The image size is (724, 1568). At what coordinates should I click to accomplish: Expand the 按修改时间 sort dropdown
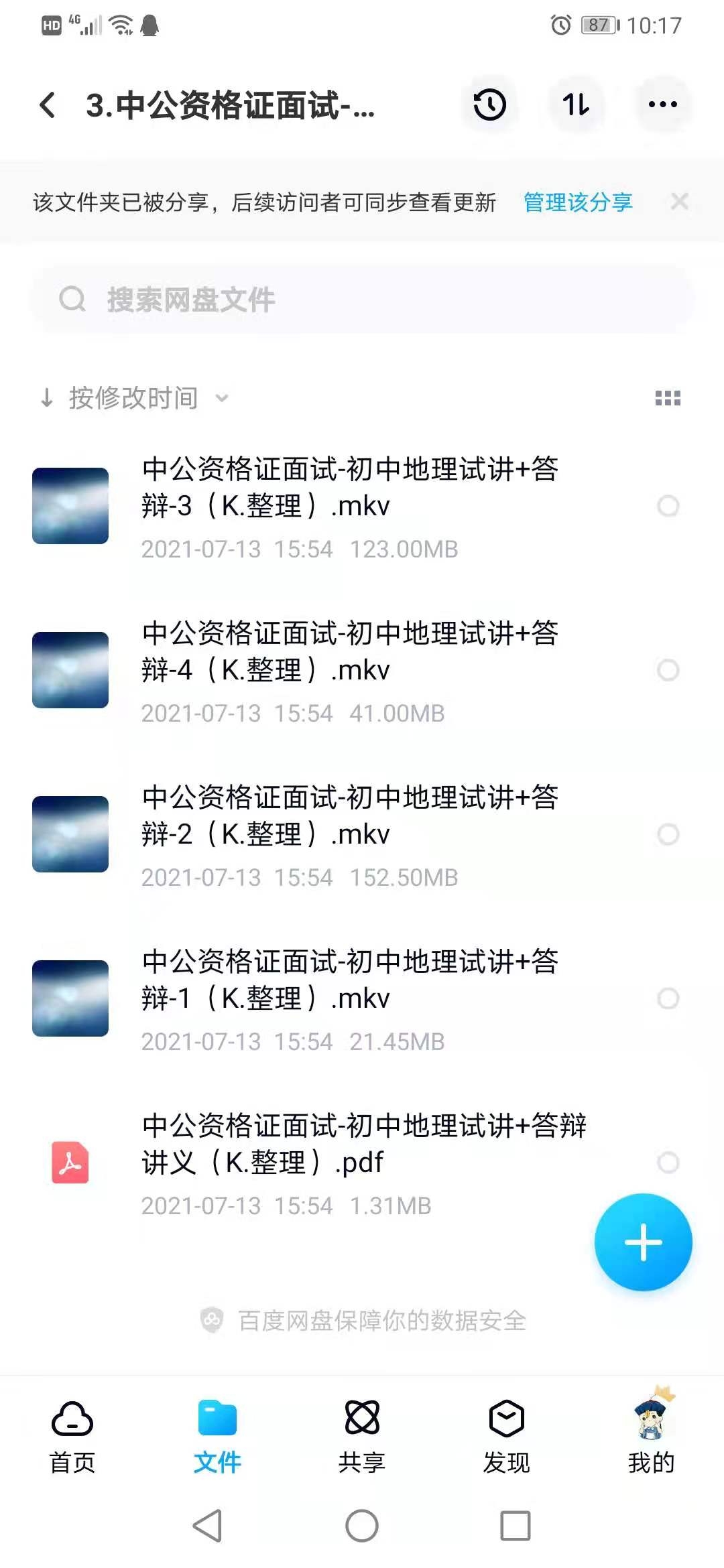[134, 398]
